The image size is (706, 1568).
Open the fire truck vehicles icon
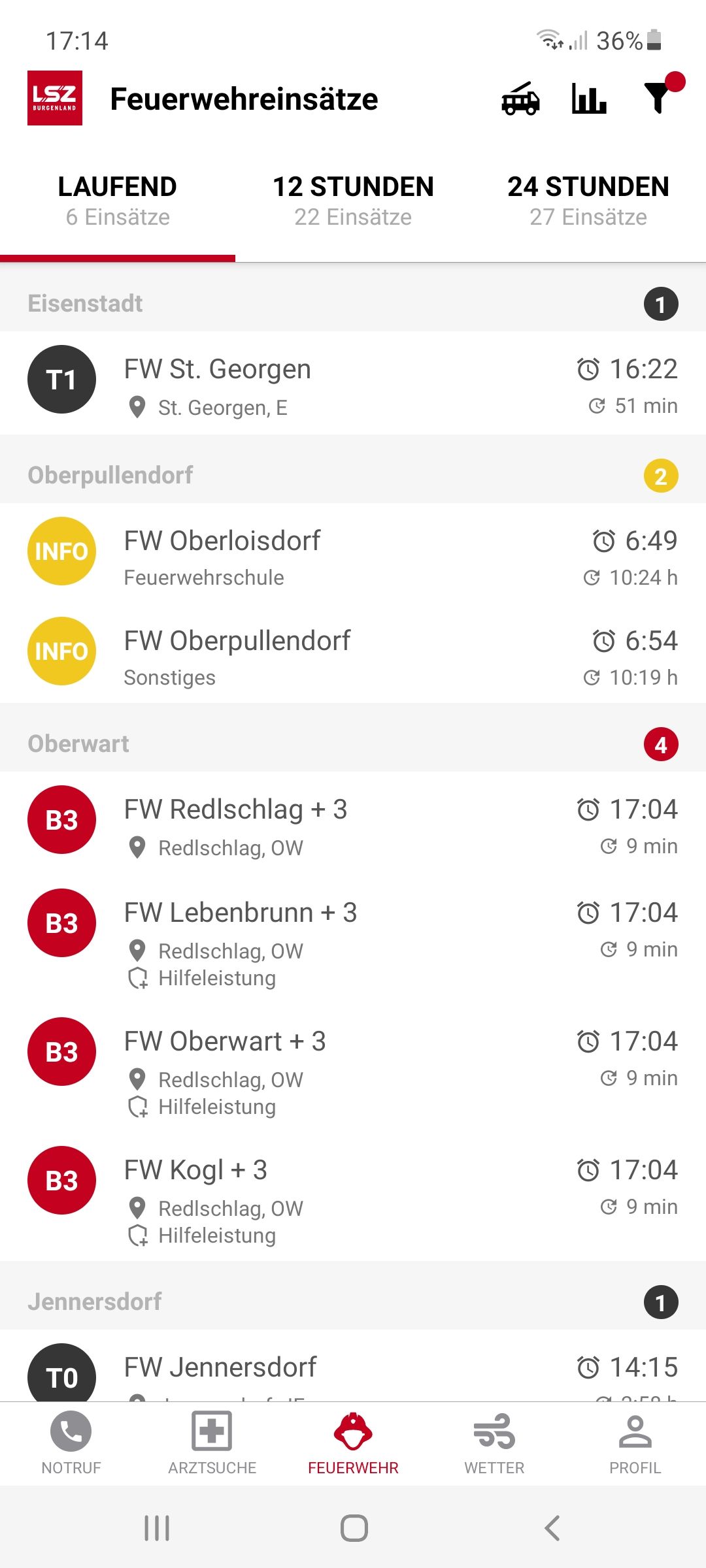click(520, 99)
